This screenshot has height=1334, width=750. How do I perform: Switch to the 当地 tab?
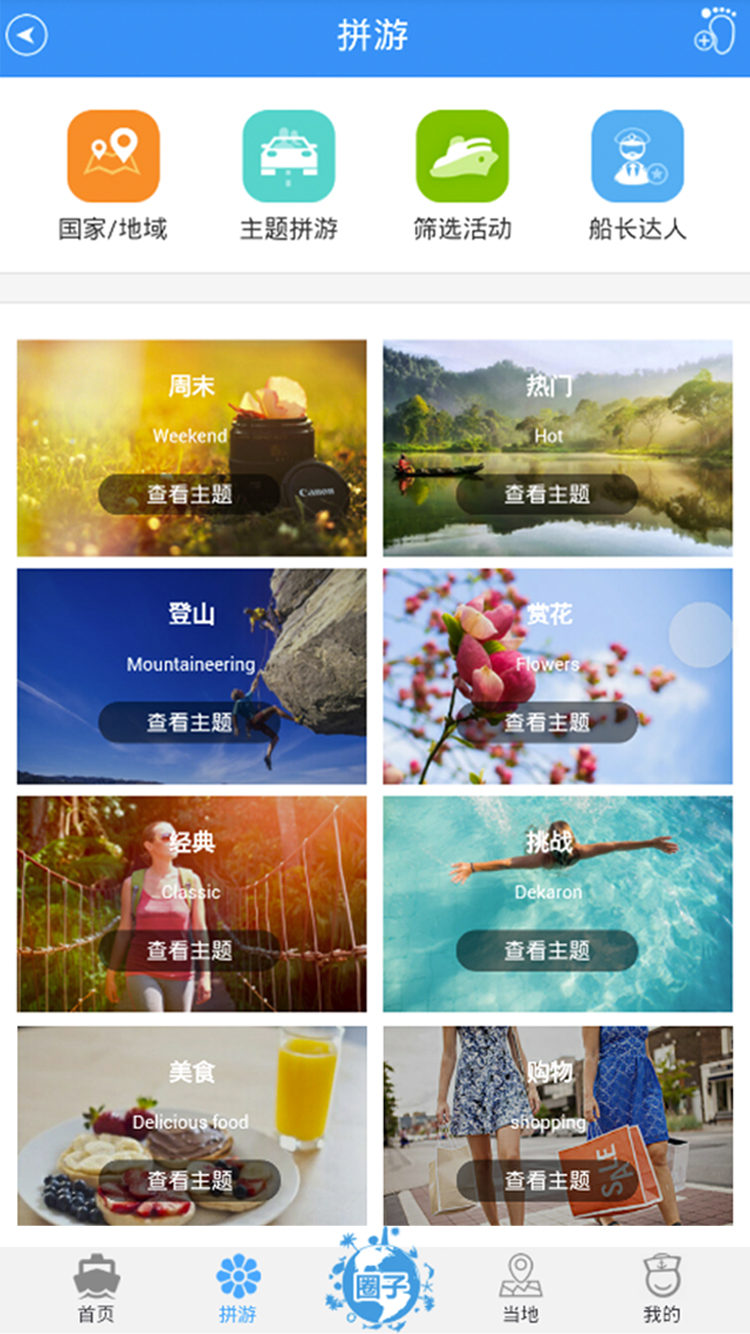pos(520,1289)
